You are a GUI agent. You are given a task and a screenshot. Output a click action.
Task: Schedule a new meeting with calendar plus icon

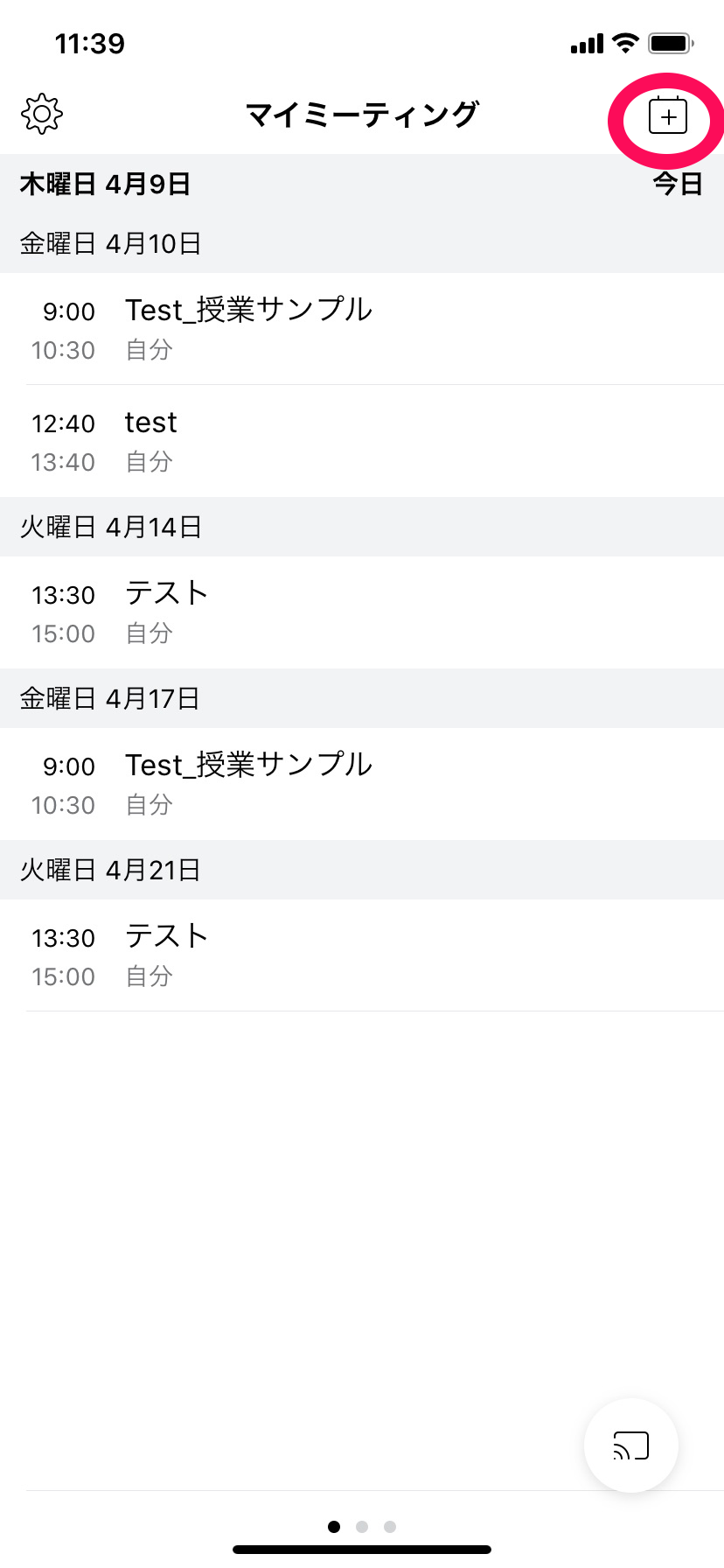coord(668,115)
